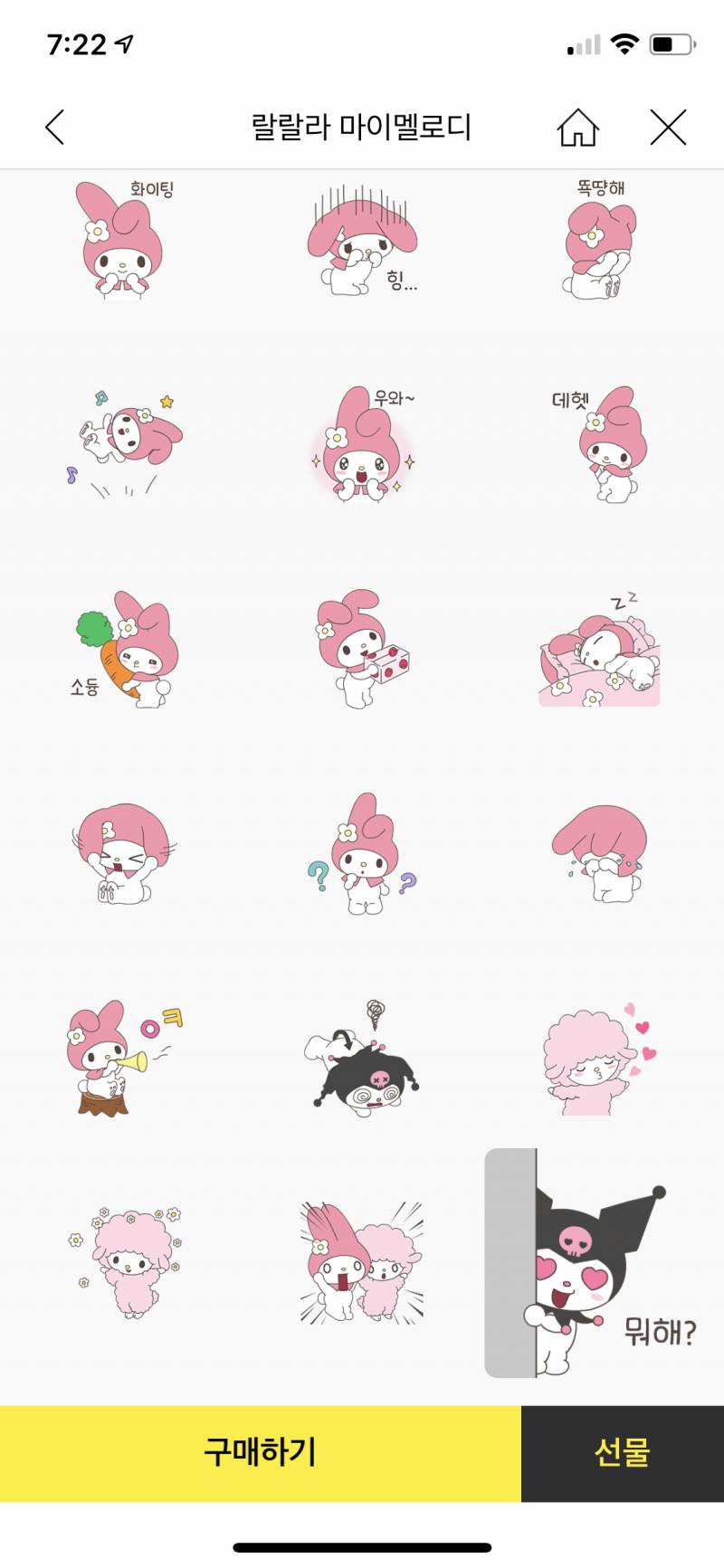Preview the strawberry box gift sticker
This screenshot has width=724, height=1568.
(362, 650)
